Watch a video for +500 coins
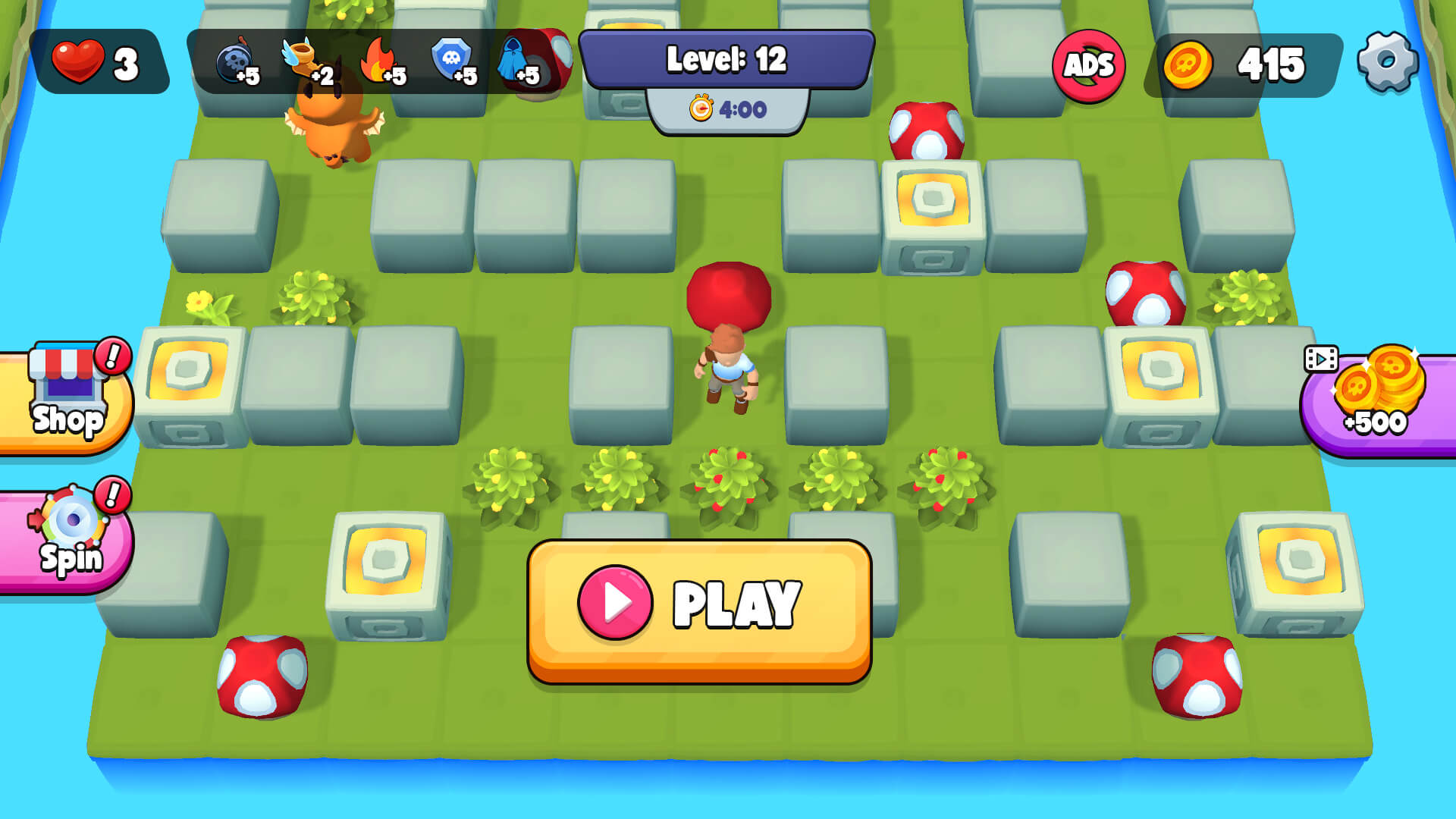Viewport: 1456px width, 819px height. click(x=1377, y=400)
